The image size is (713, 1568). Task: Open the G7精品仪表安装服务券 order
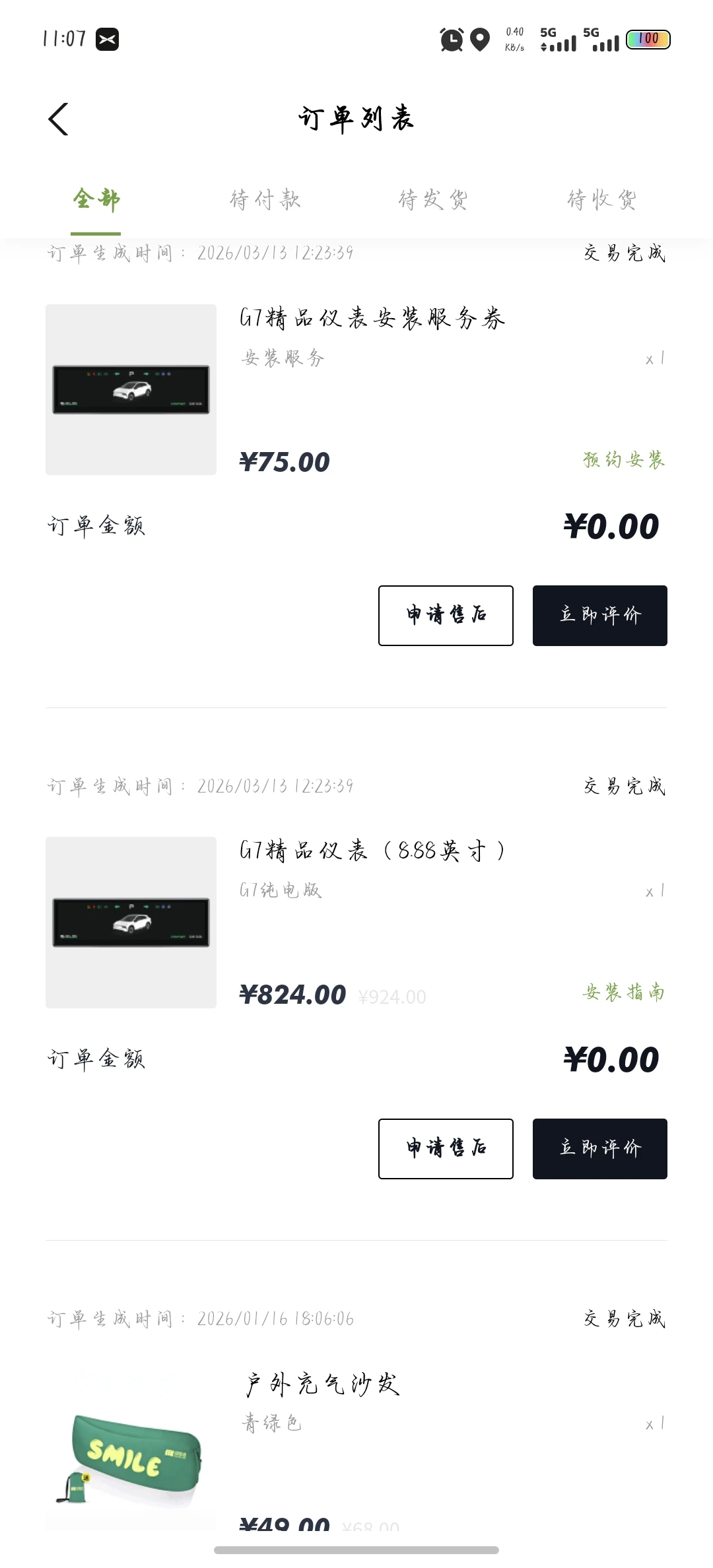pyautogui.click(x=372, y=319)
